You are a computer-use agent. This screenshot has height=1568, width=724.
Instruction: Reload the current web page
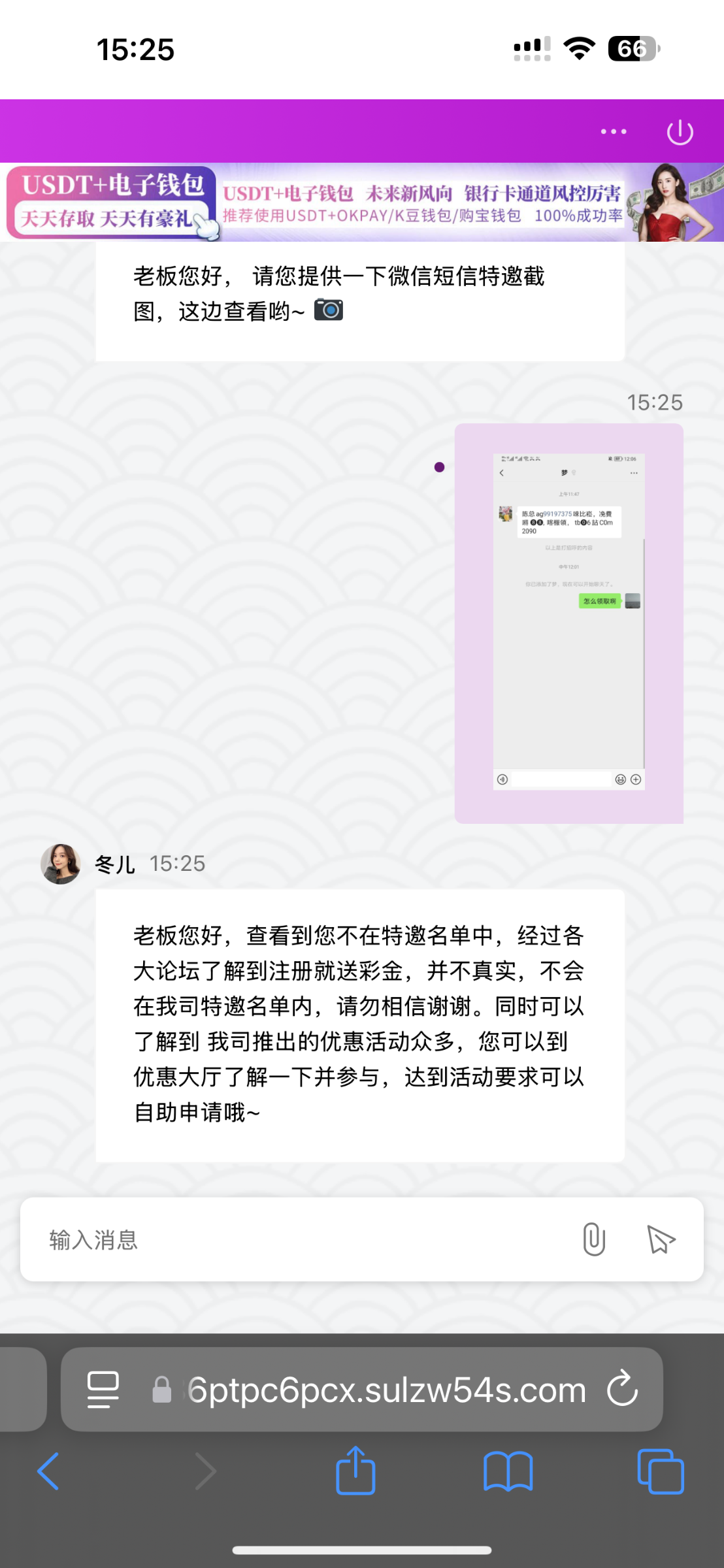622,1390
